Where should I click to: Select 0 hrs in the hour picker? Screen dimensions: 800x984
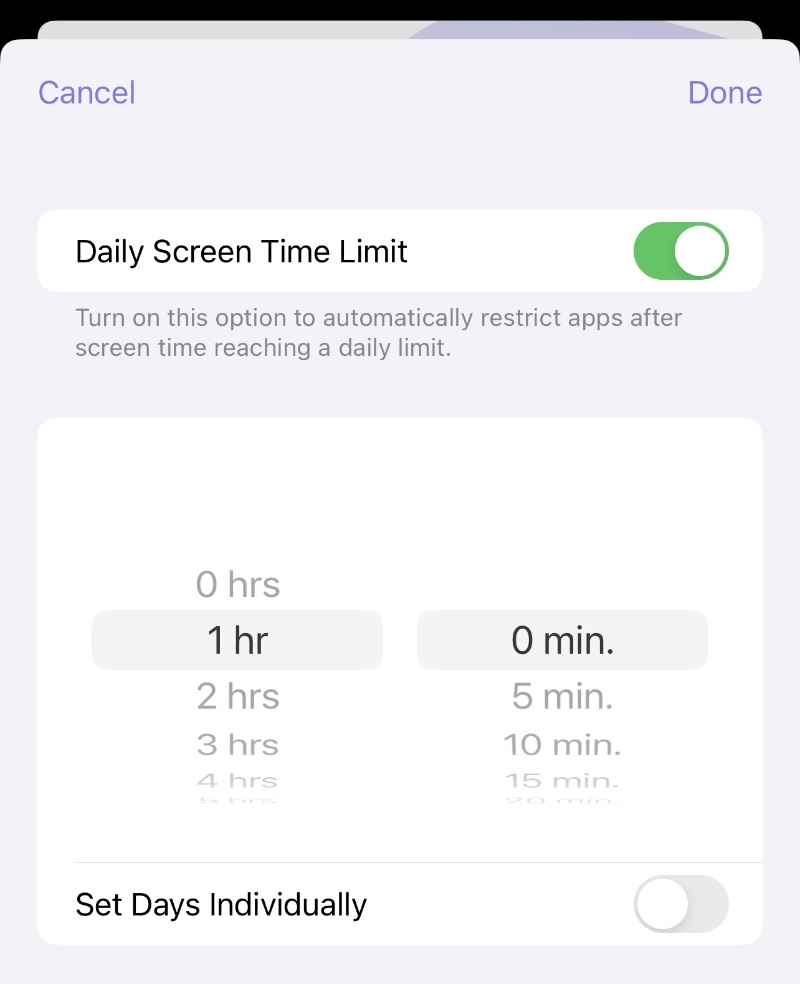[238, 584]
